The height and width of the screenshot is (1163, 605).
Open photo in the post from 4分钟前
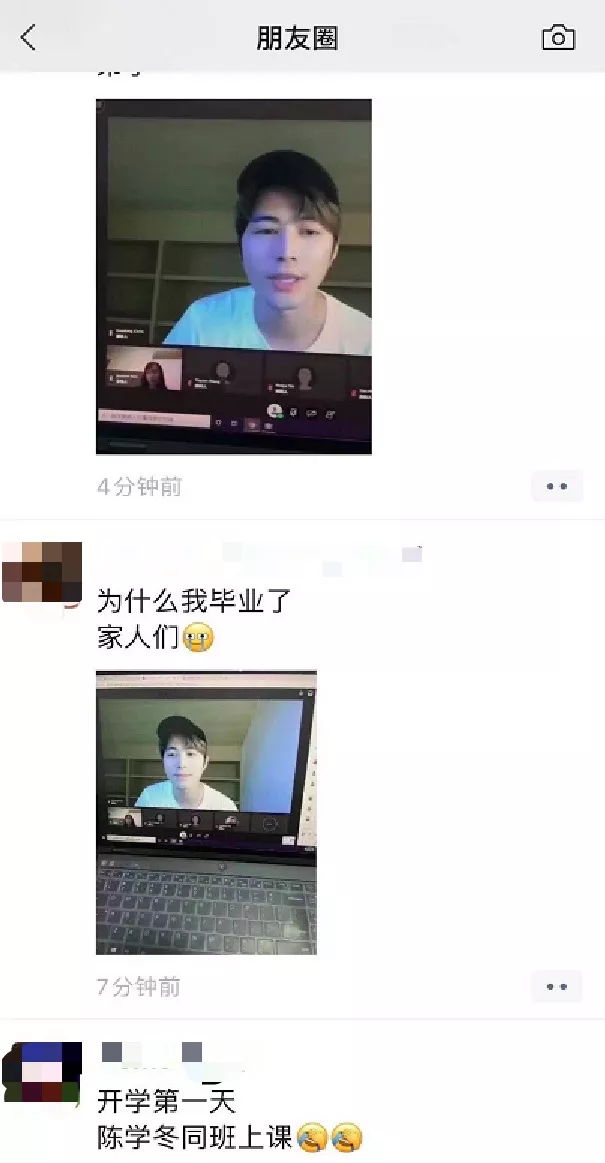233,276
